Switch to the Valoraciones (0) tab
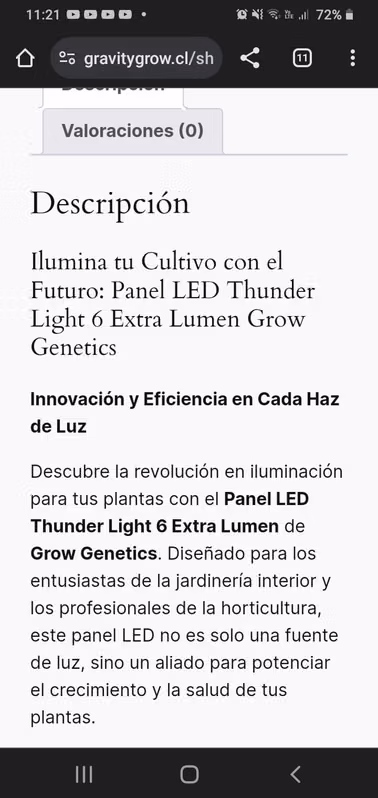378x798 pixels. pyautogui.click(x=133, y=131)
